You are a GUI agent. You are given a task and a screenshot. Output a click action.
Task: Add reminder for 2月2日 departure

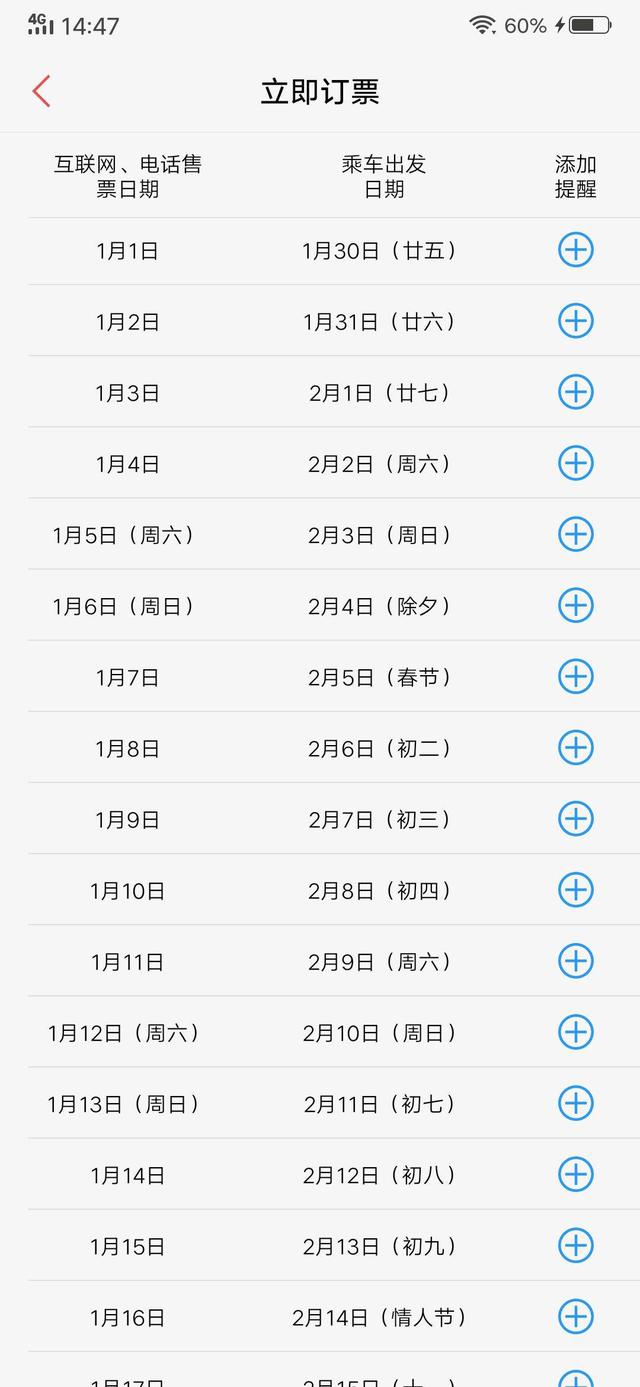(x=575, y=463)
